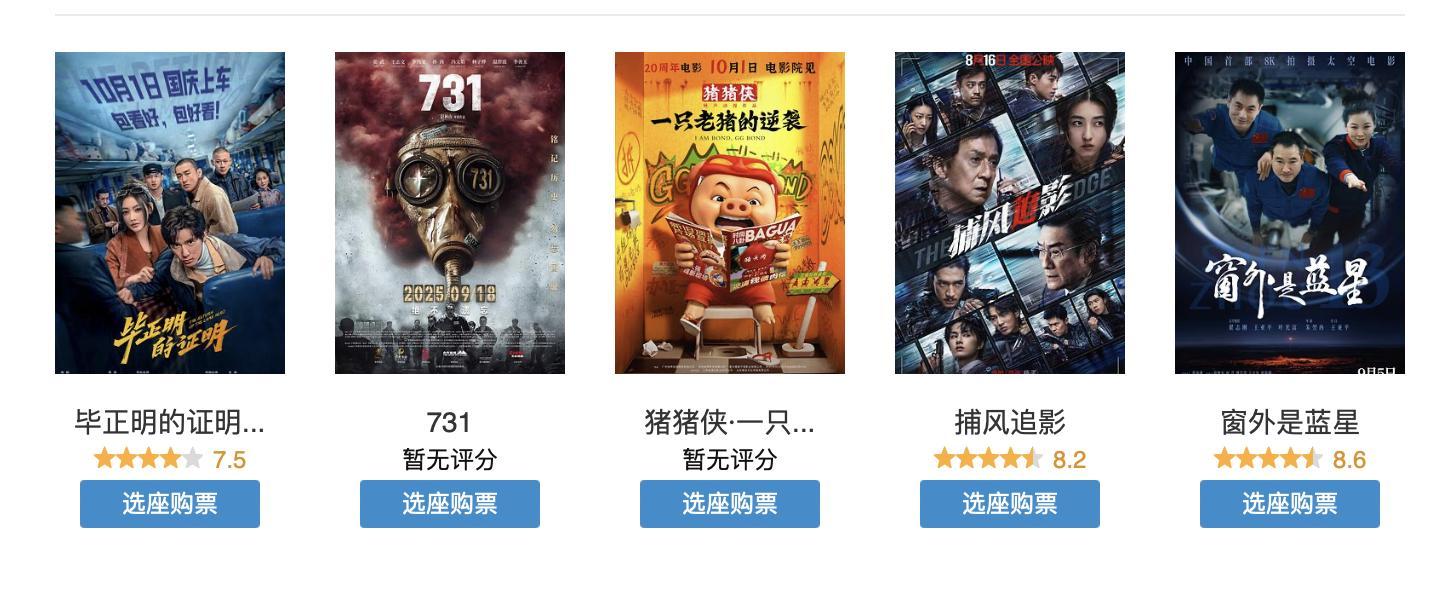Tap 选座购票 under 毕正明的证明
The height and width of the screenshot is (608, 1442).
pos(170,503)
